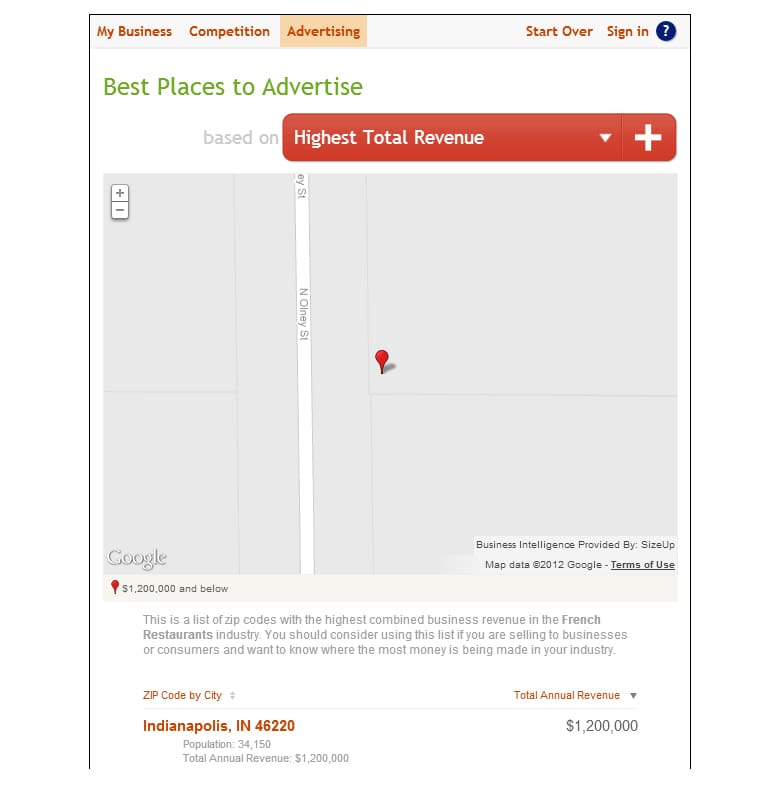Zoom out on the map

[120, 210]
